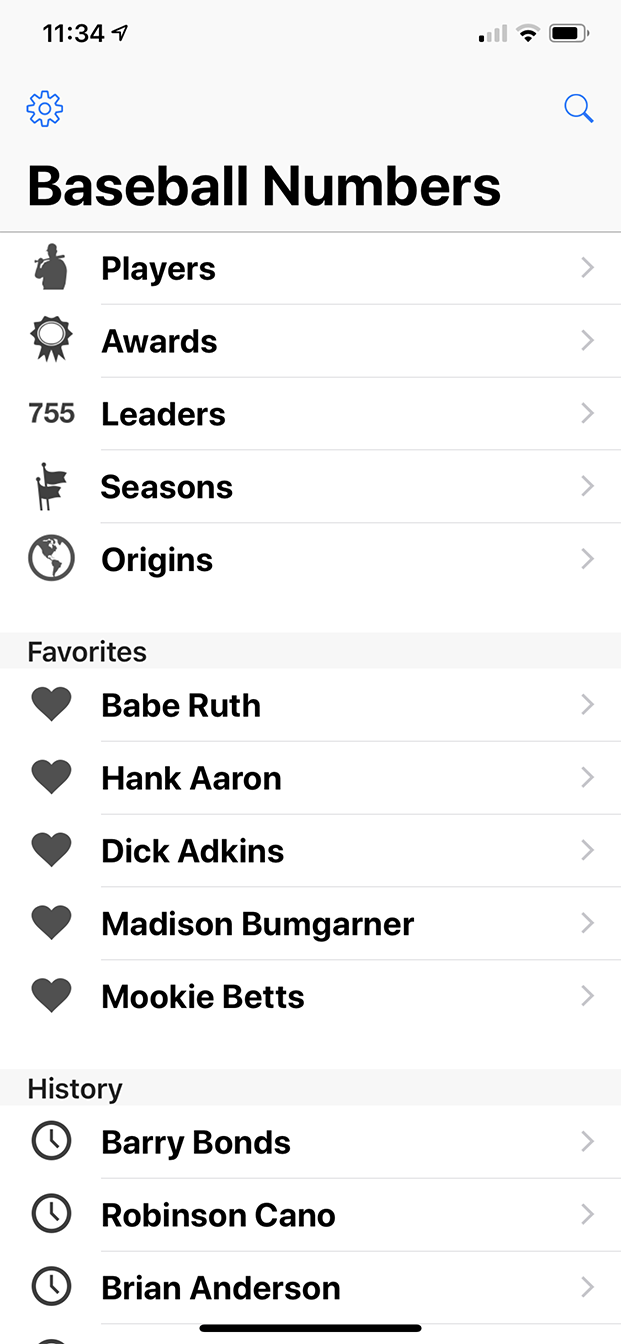Open the Leaders row
Screen dimensions: 621x1344
click(310, 414)
